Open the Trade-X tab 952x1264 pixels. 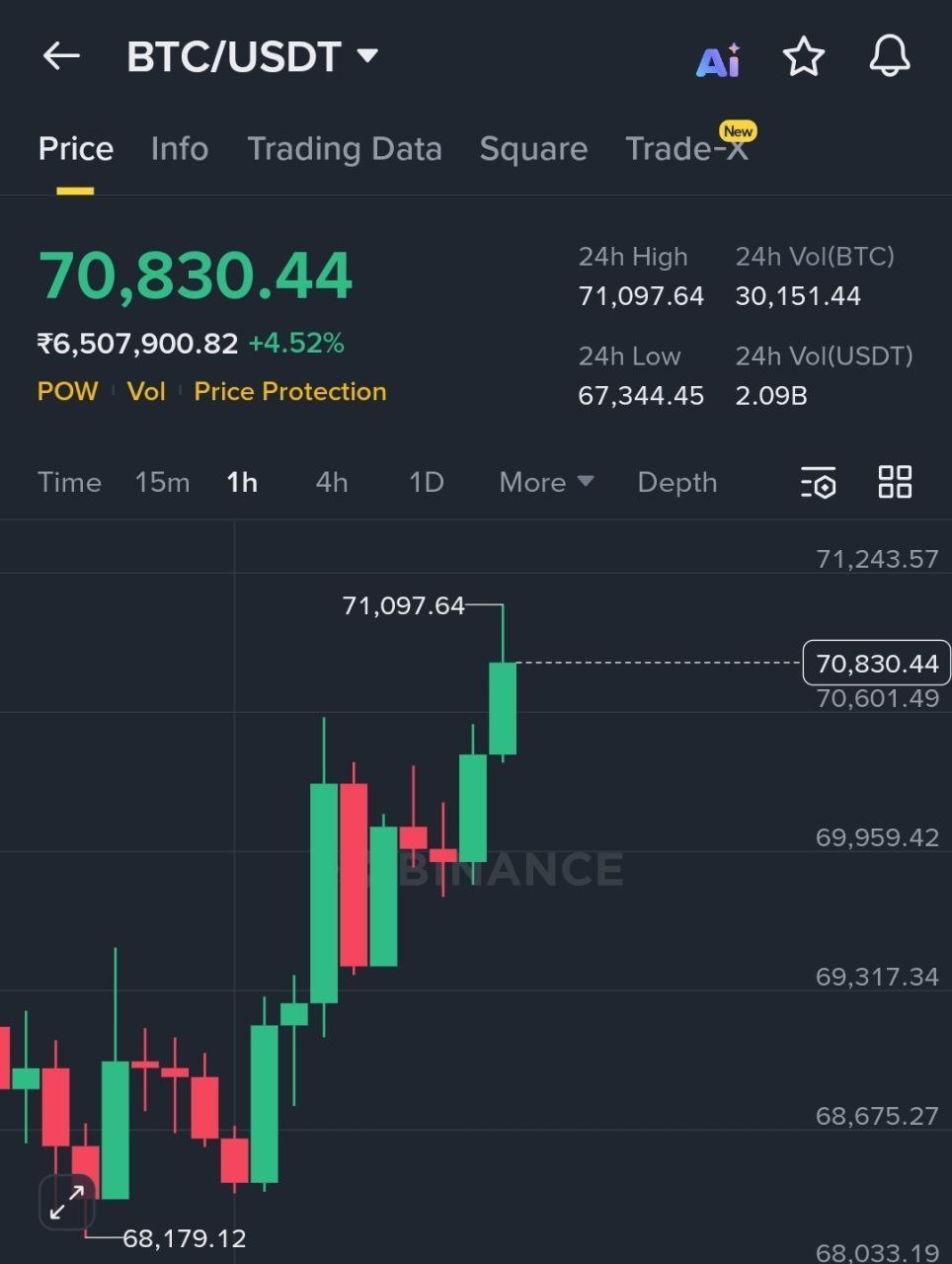click(x=686, y=149)
